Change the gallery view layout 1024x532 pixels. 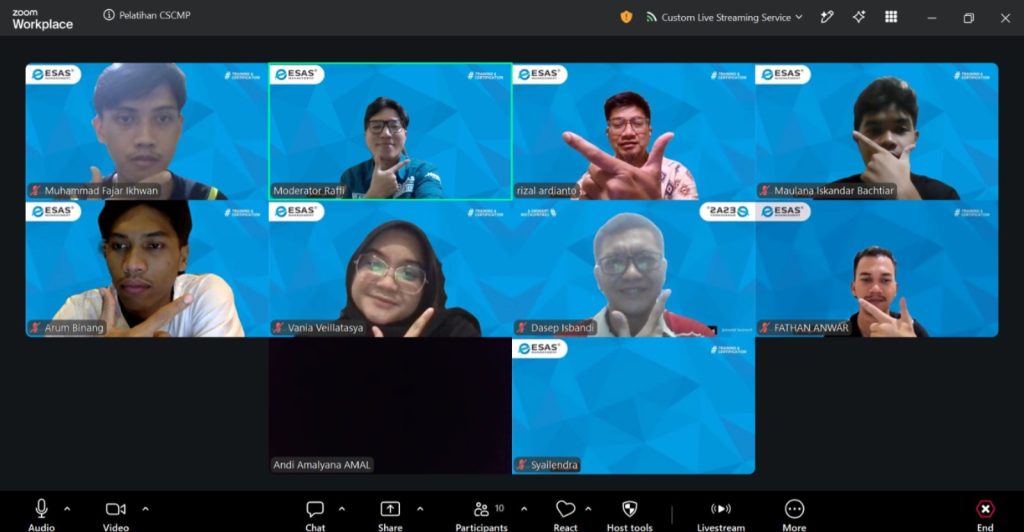click(x=891, y=17)
